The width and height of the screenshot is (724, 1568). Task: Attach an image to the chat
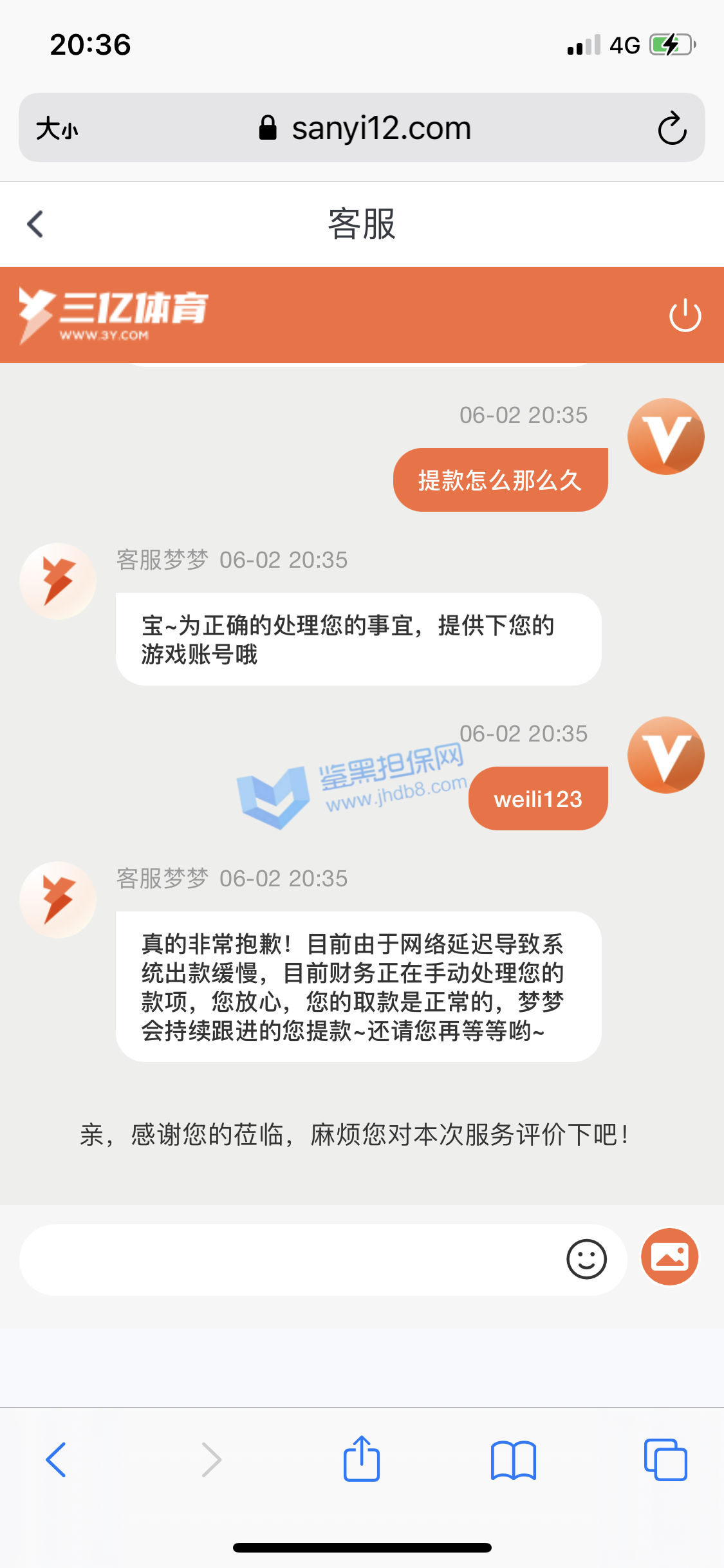pos(669,1256)
